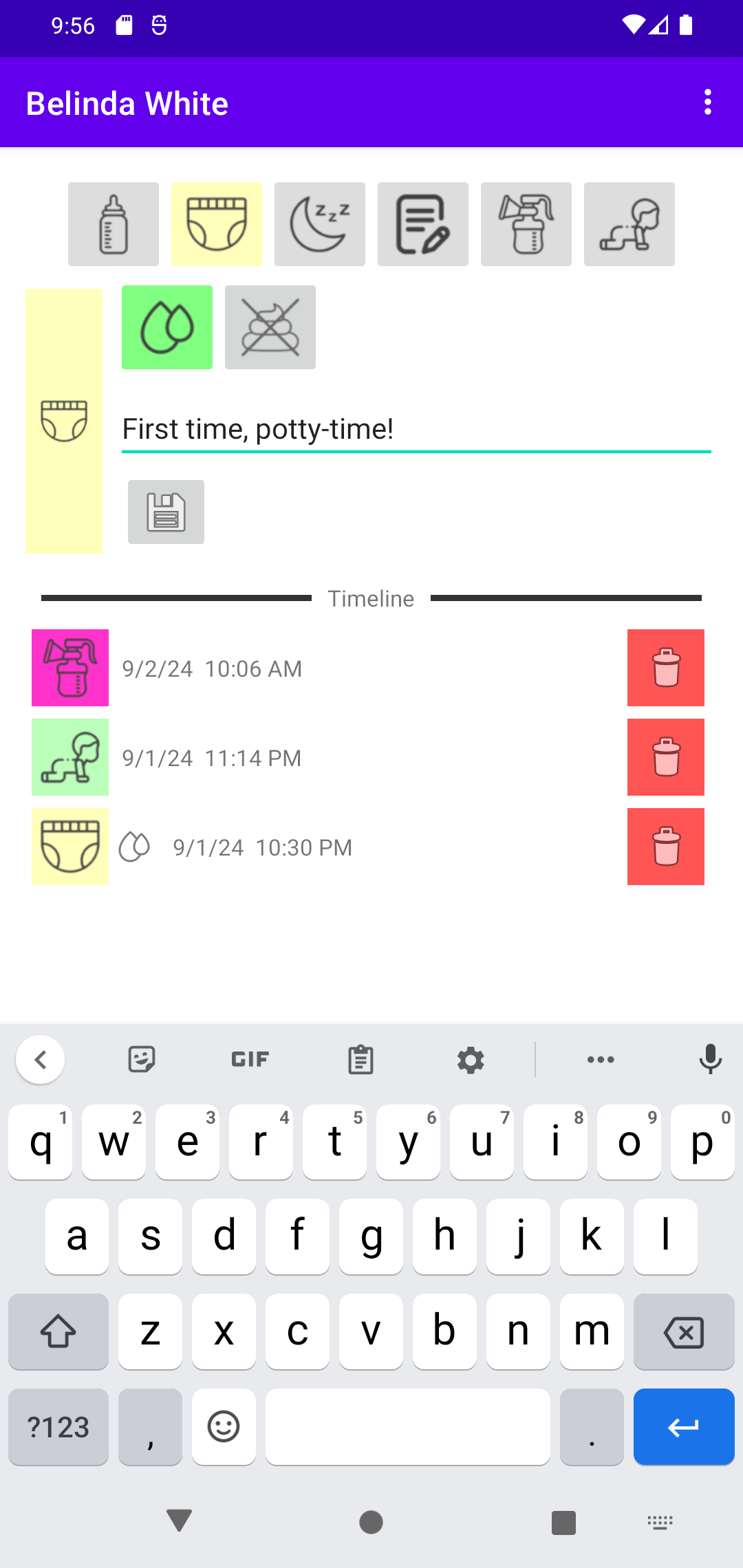Select the diaper activity icon

coord(217,224)
